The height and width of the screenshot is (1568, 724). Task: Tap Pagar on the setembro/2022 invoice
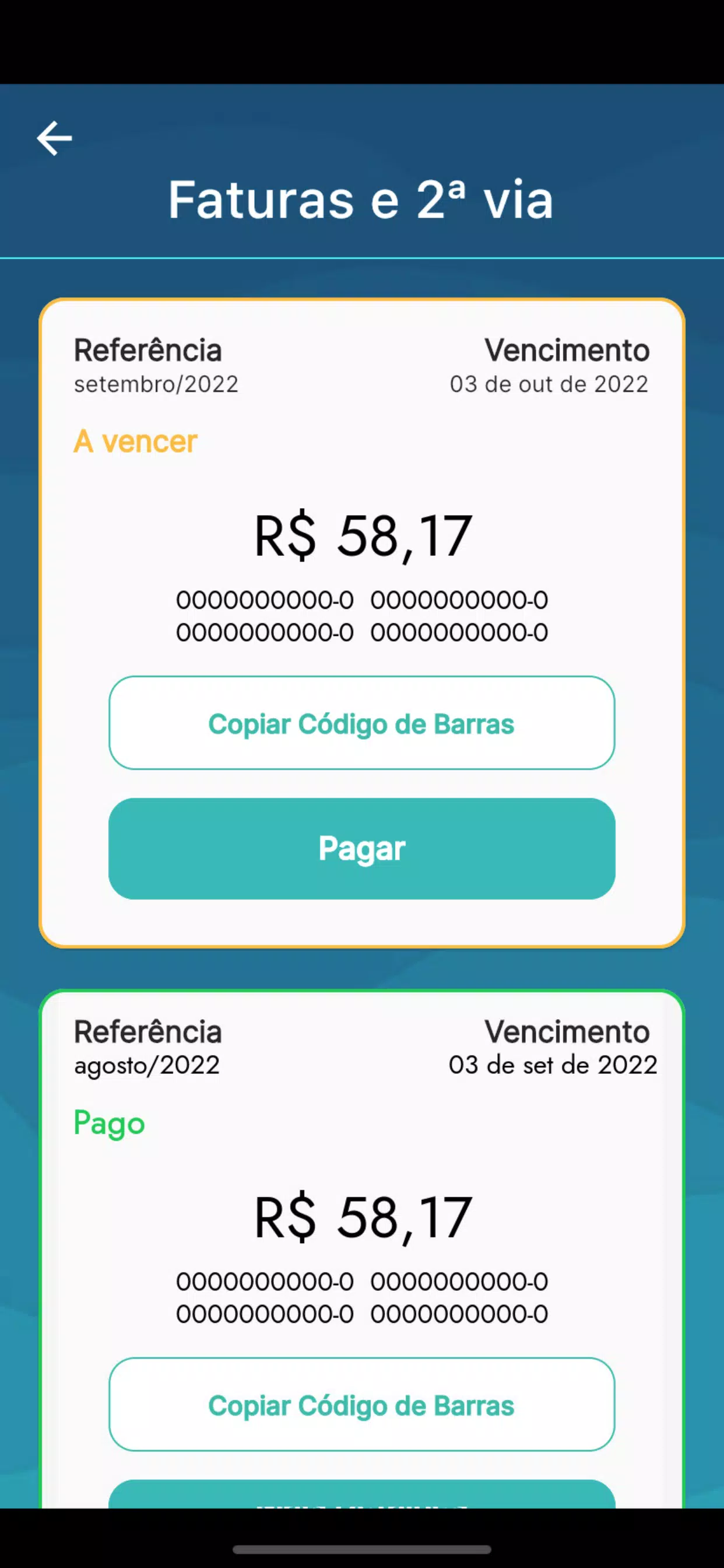[362, 849]
